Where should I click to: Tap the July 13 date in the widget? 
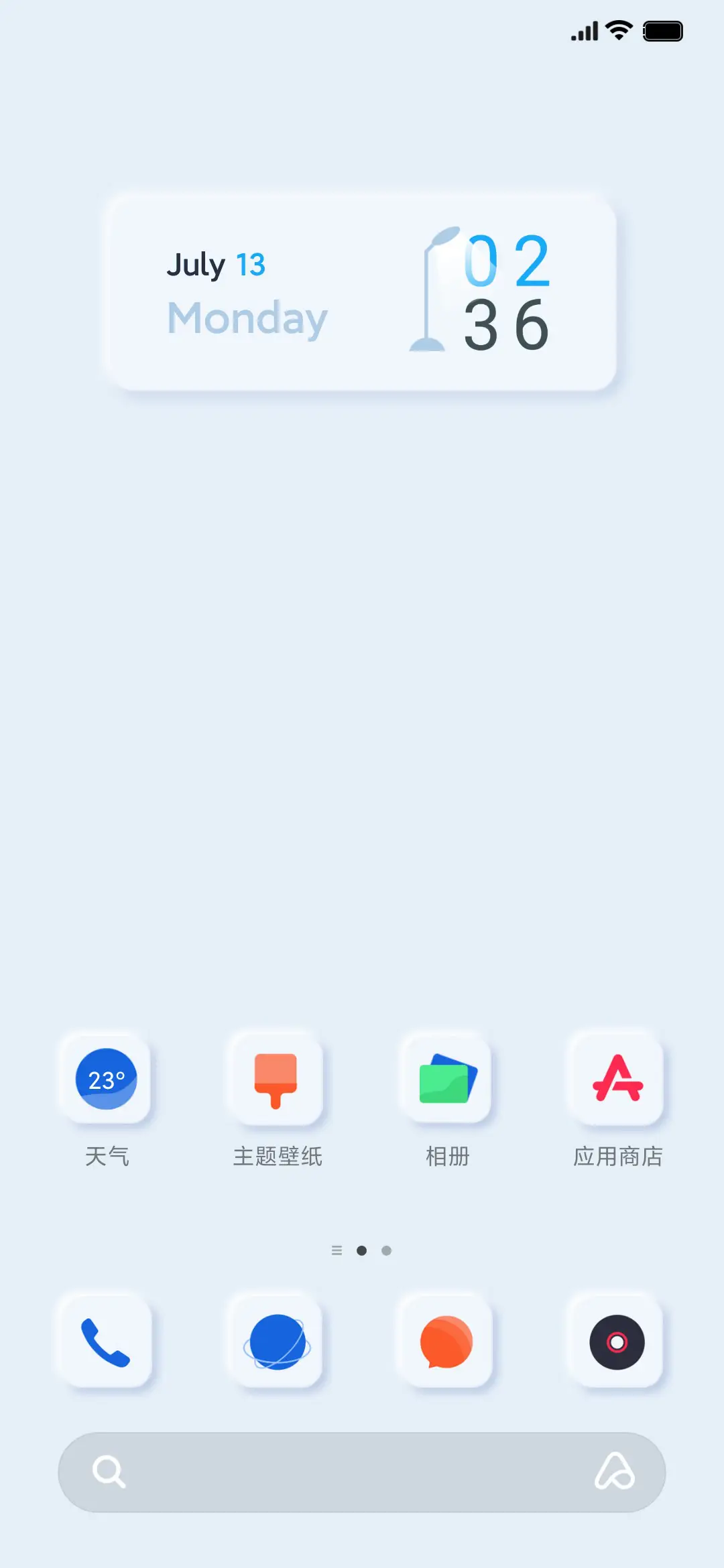(x=216, y=264)
